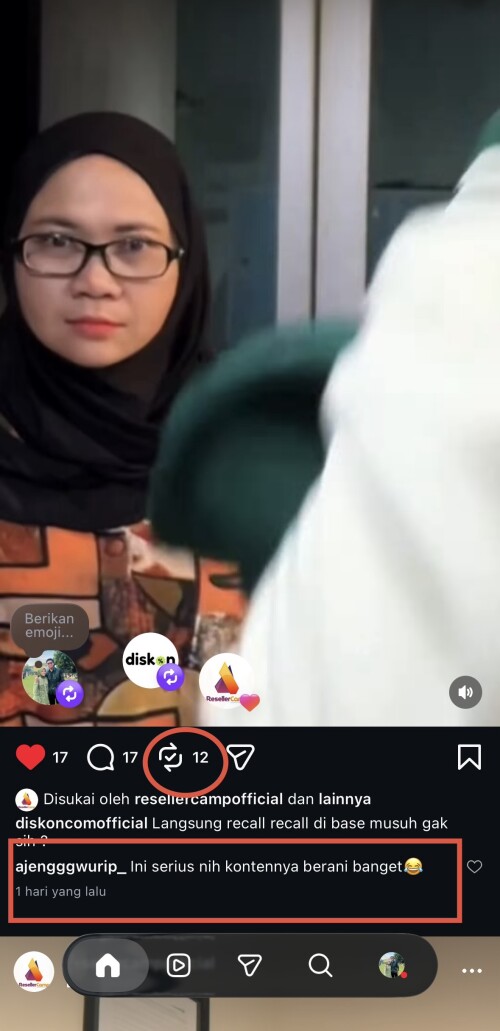
Task: Toggle the video sound speaker
Action: [x=466, y=692]
